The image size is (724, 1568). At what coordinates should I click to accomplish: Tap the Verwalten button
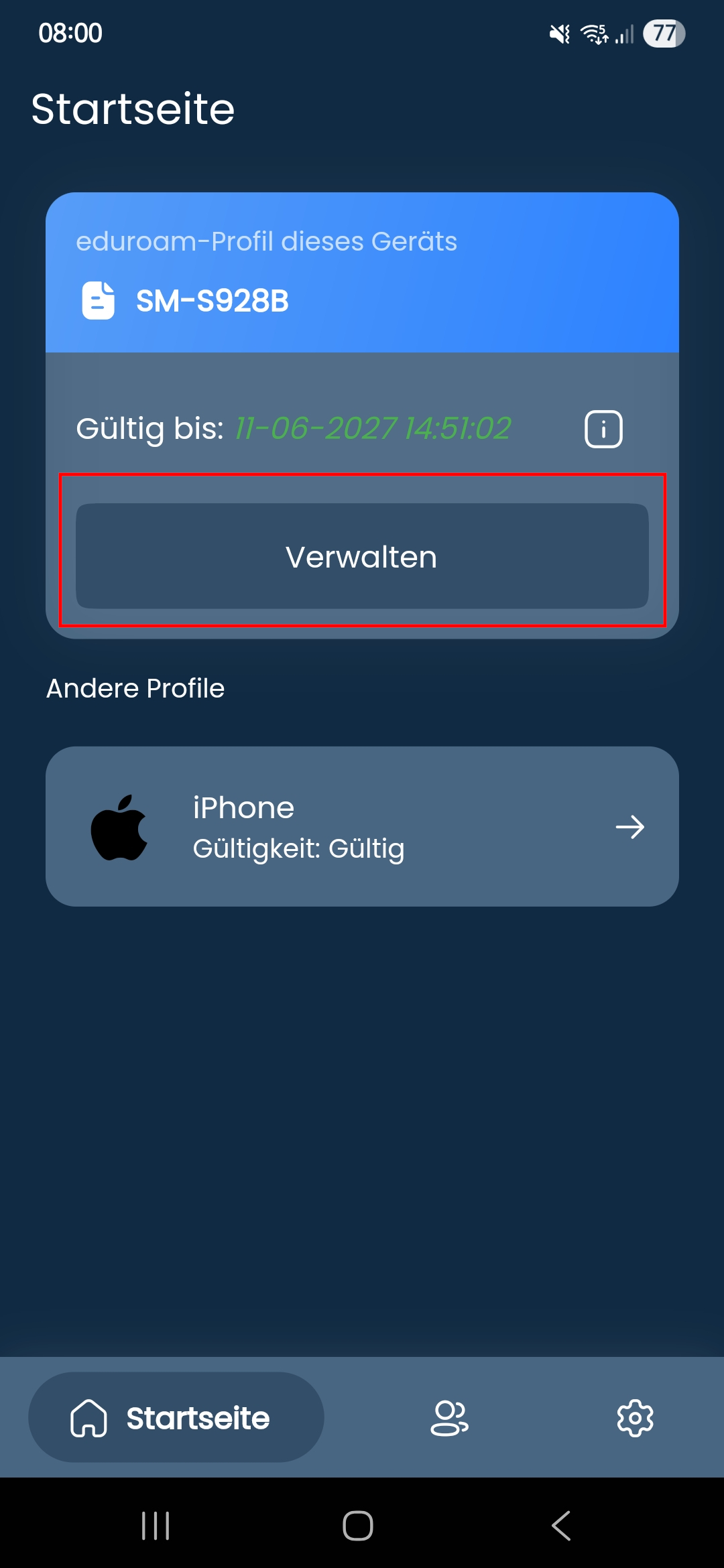click(362, 556)
